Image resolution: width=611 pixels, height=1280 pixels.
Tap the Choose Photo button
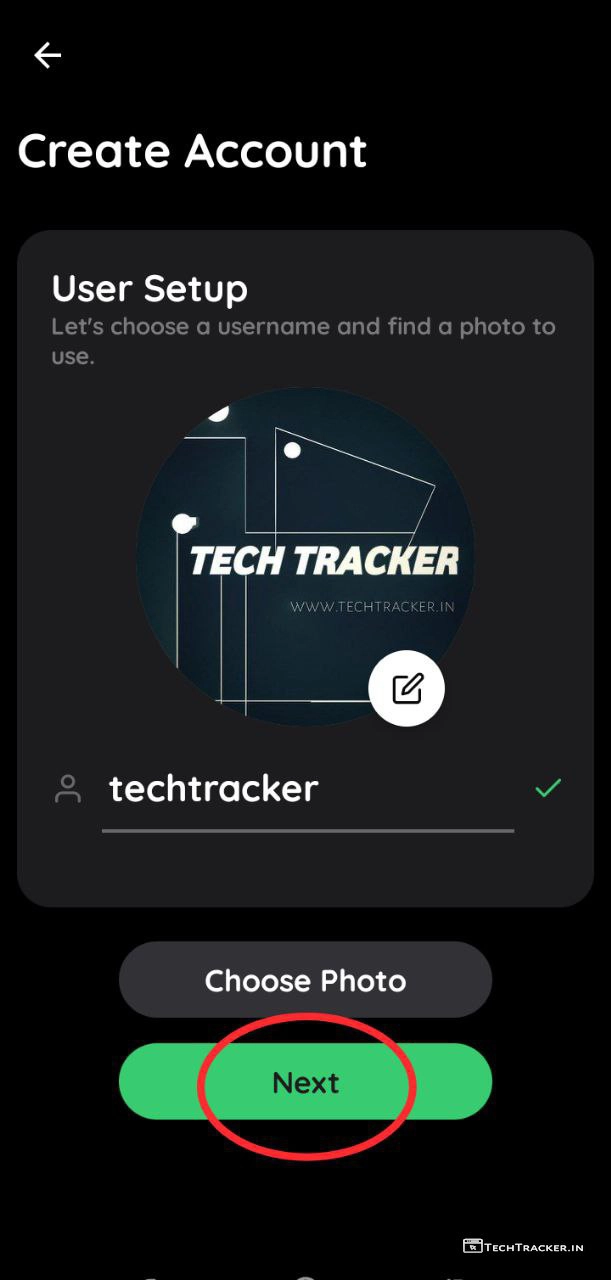click(x=305, y=980)
